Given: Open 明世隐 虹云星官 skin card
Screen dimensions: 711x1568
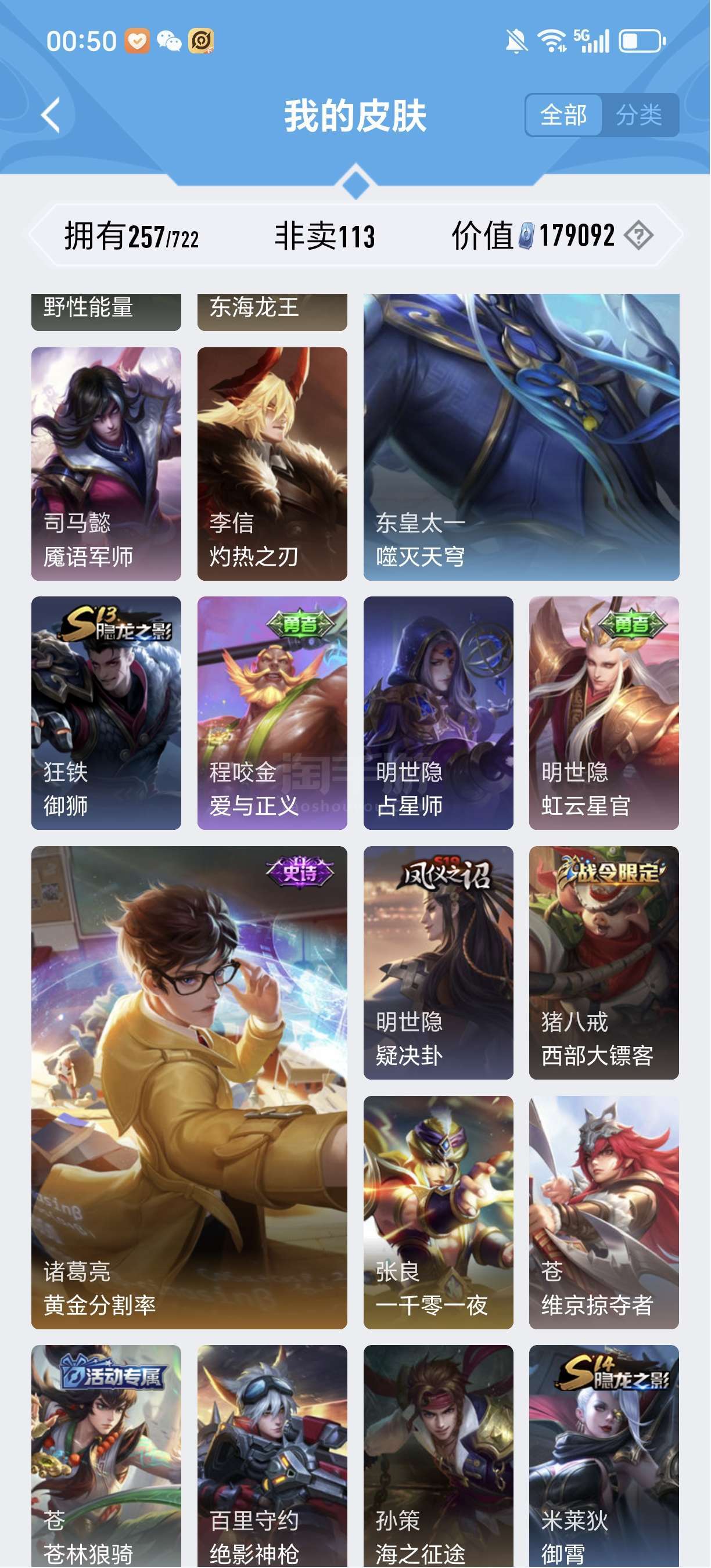Looking at the screenshot, I should pyautogui.click(x=604, y=713).
